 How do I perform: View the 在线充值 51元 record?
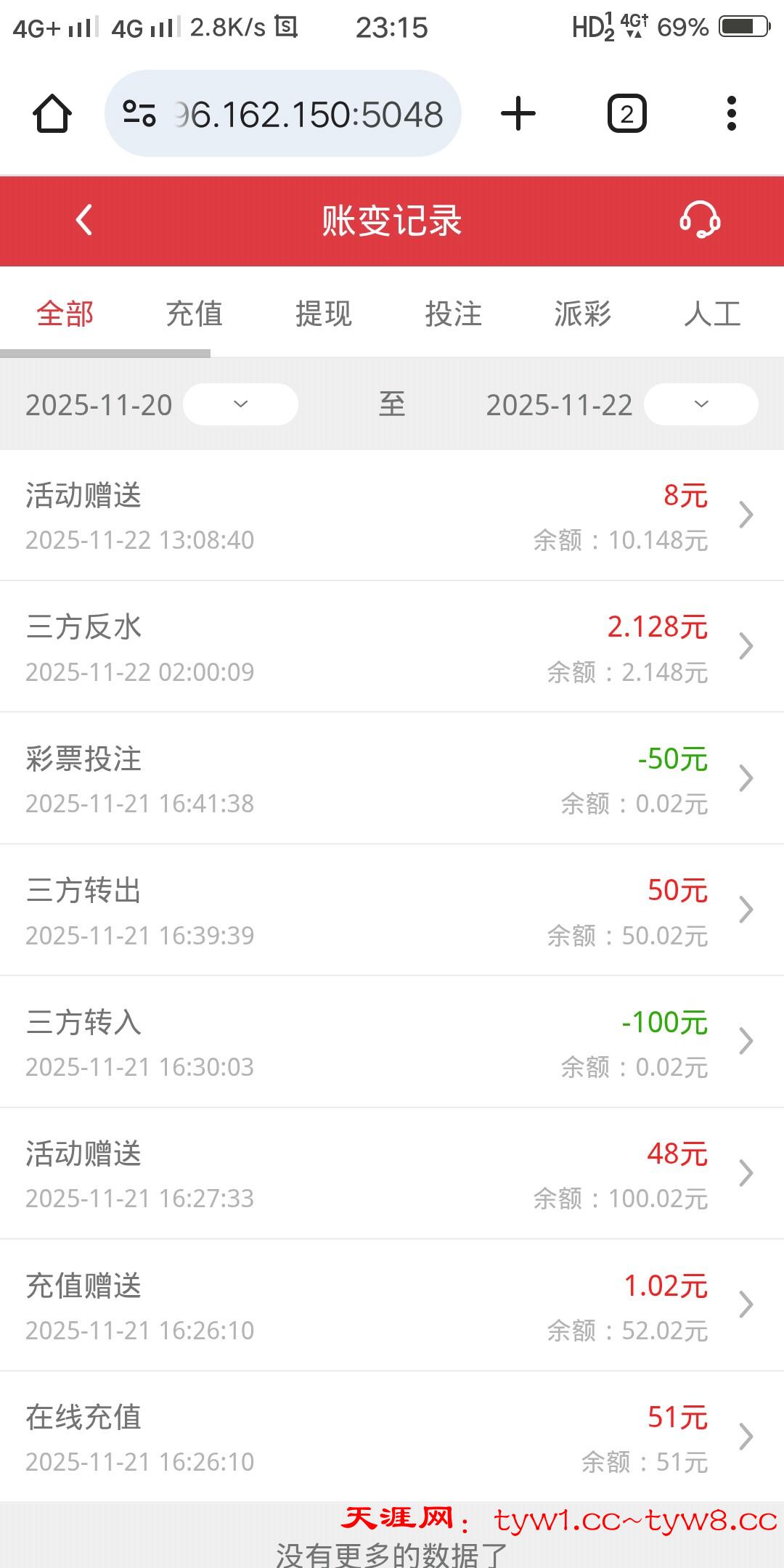pos(392,1437)
